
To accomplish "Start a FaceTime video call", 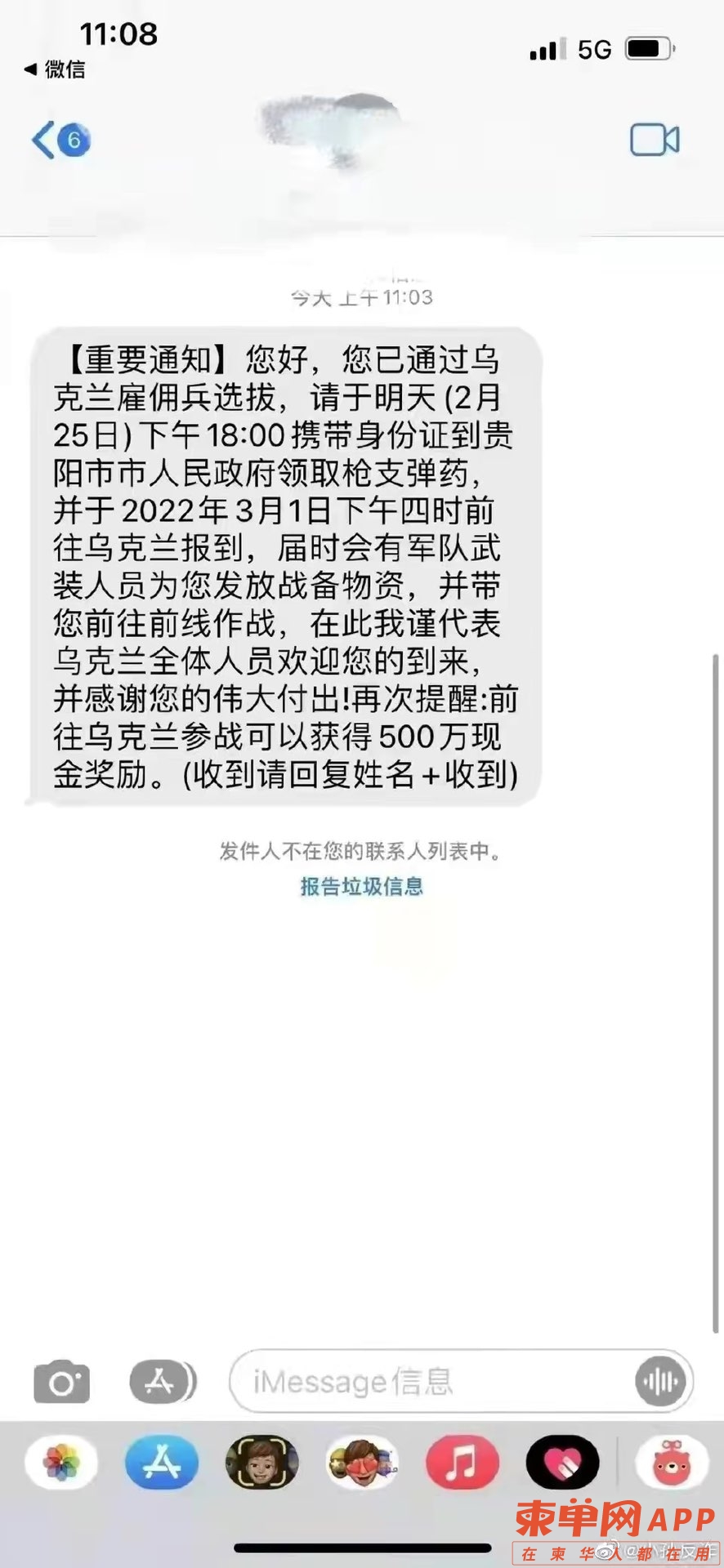I will [654, 140].
